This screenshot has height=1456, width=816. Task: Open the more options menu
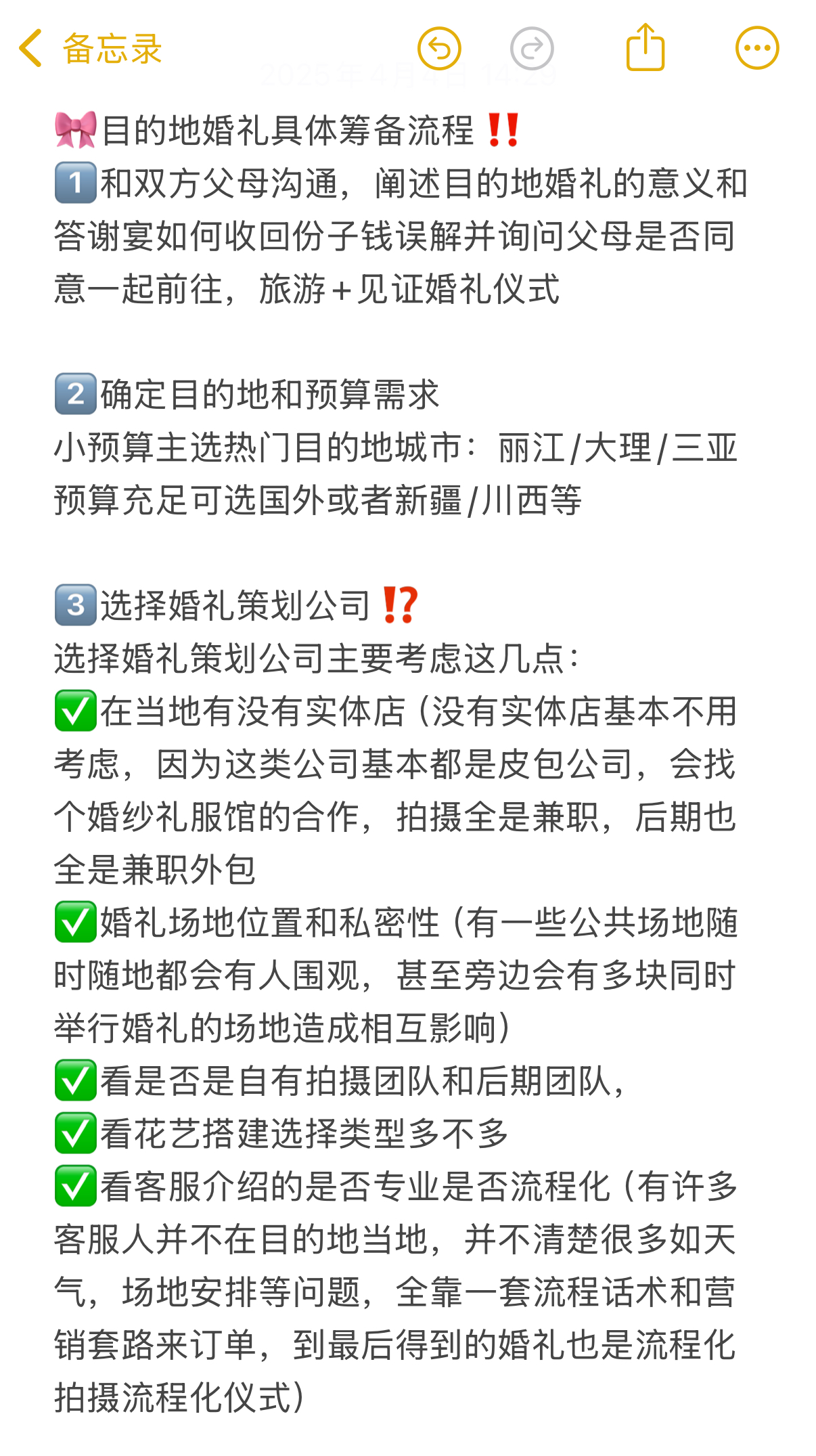click(757, 48)
